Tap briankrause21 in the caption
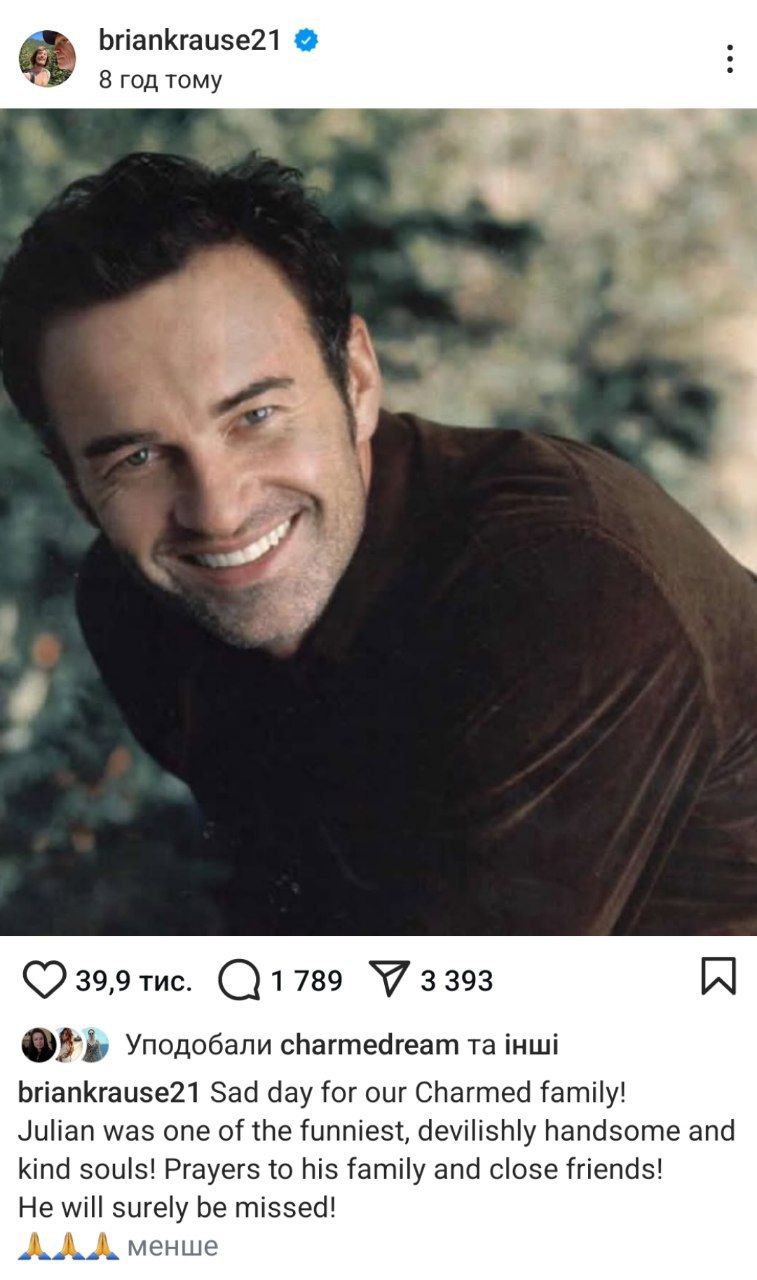This screenshot has width=757, height=1280. [x=110, y=1092]
